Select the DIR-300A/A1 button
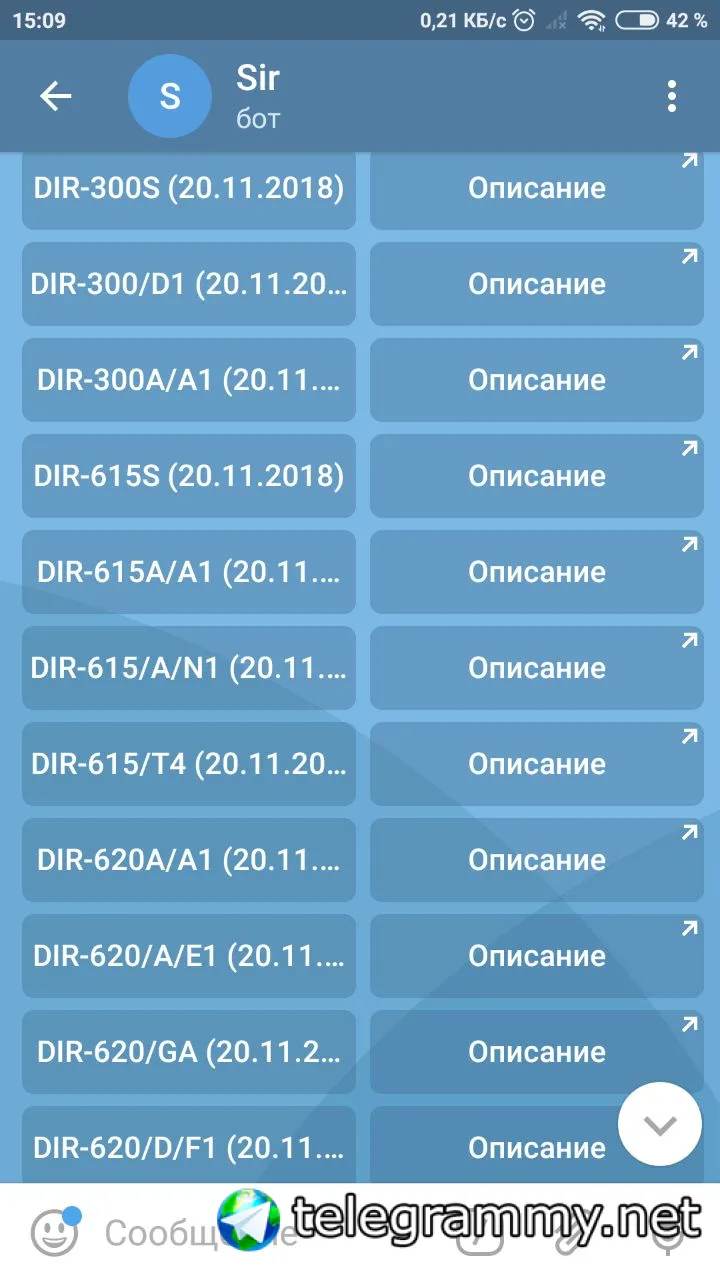The width and height of the screenshot is (720, 1280). point(189,380)
